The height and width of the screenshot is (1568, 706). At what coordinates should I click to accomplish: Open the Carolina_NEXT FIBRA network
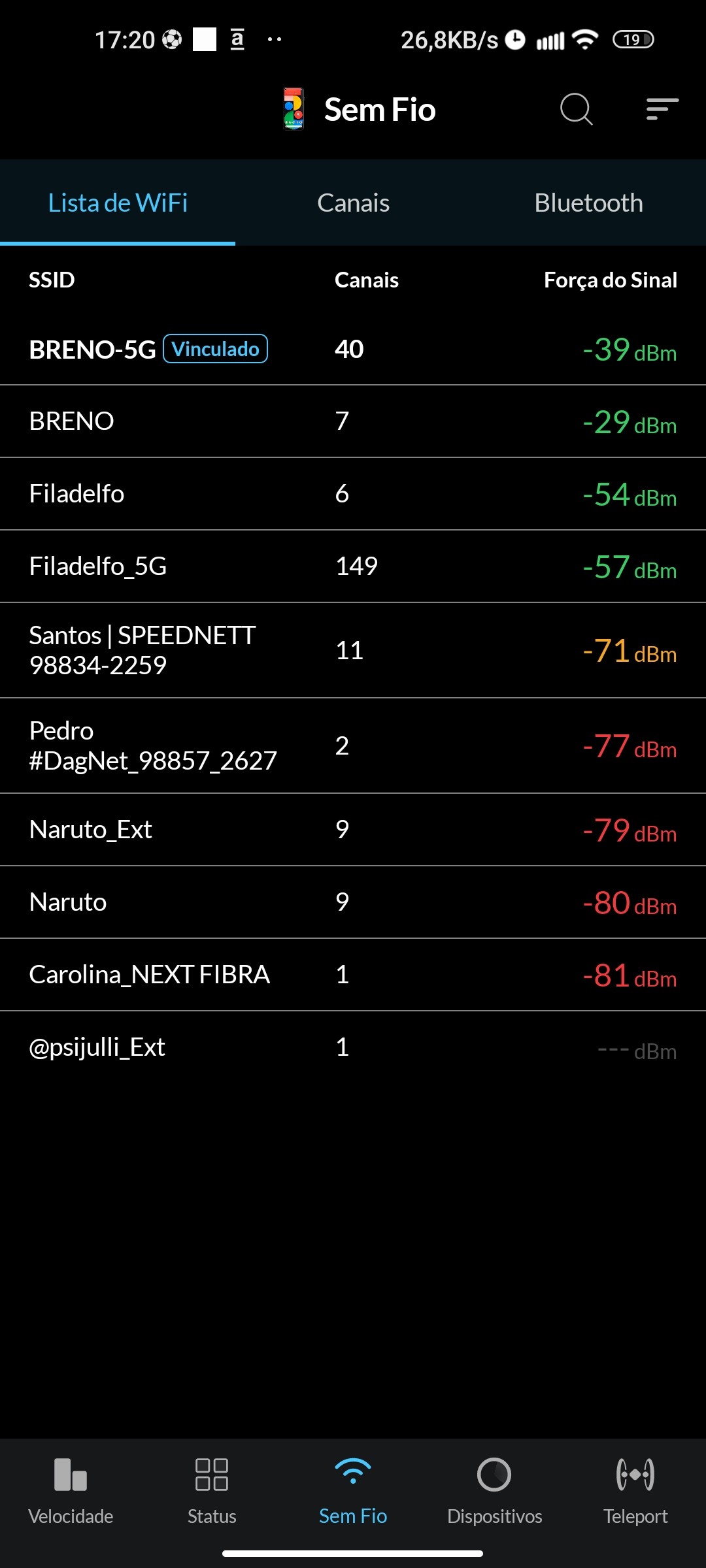tap(353, 975)
